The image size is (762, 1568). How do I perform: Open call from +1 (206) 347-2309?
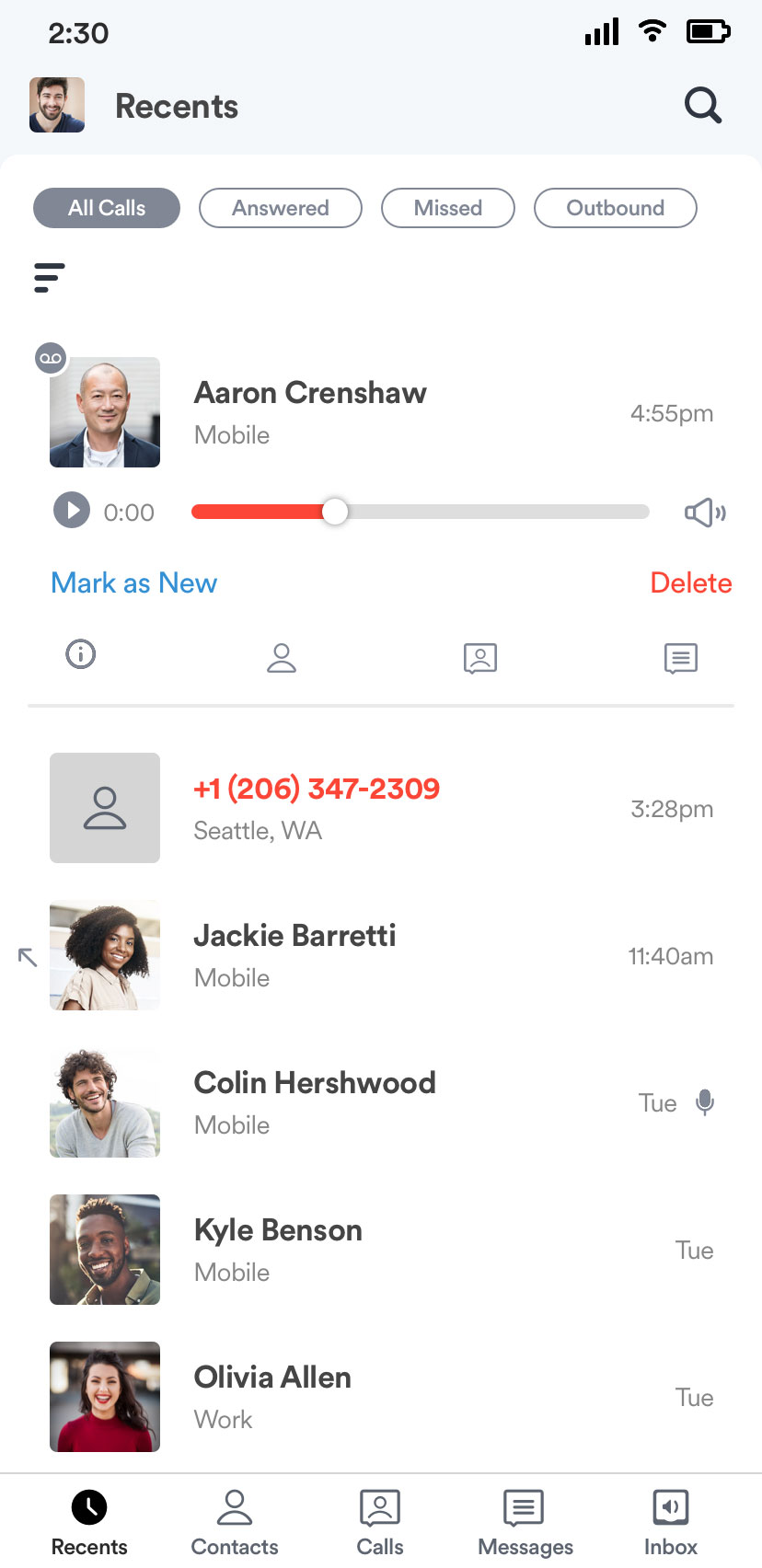click(x=381, y=808)
